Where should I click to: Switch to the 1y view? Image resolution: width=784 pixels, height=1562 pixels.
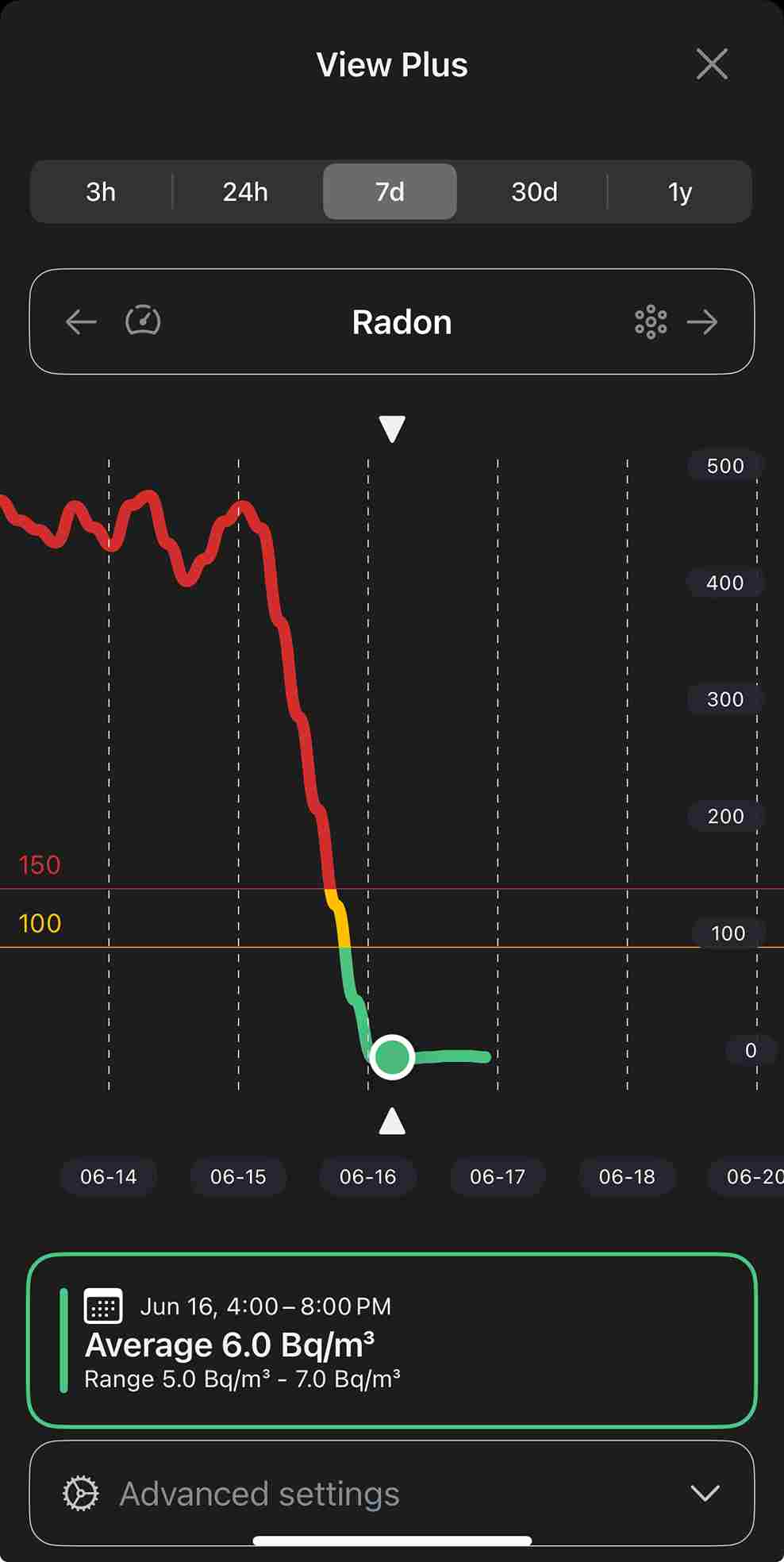[x=679, y=192]
